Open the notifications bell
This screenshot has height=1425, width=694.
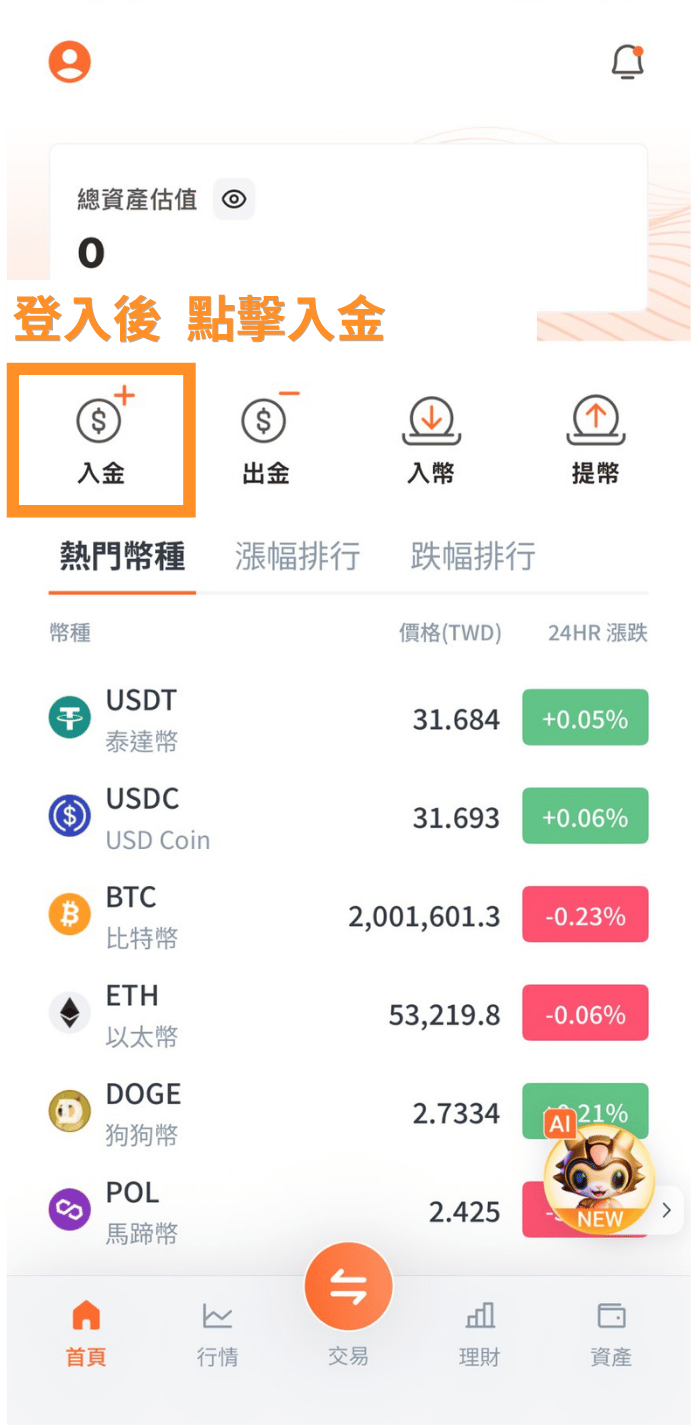pyautogui.click(x=628, y=62)
